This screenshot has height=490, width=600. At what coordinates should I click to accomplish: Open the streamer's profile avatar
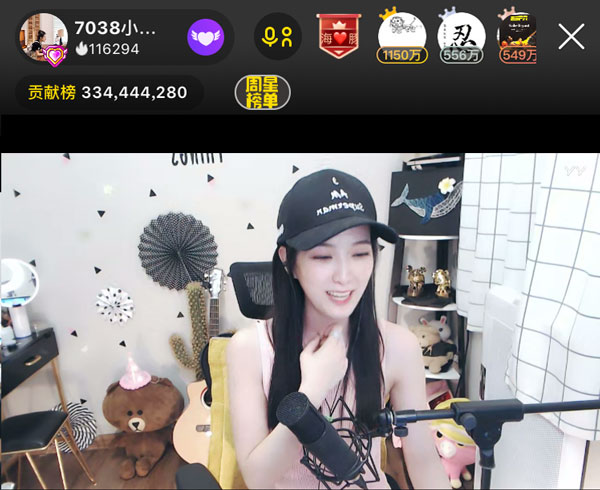(42, 37)
